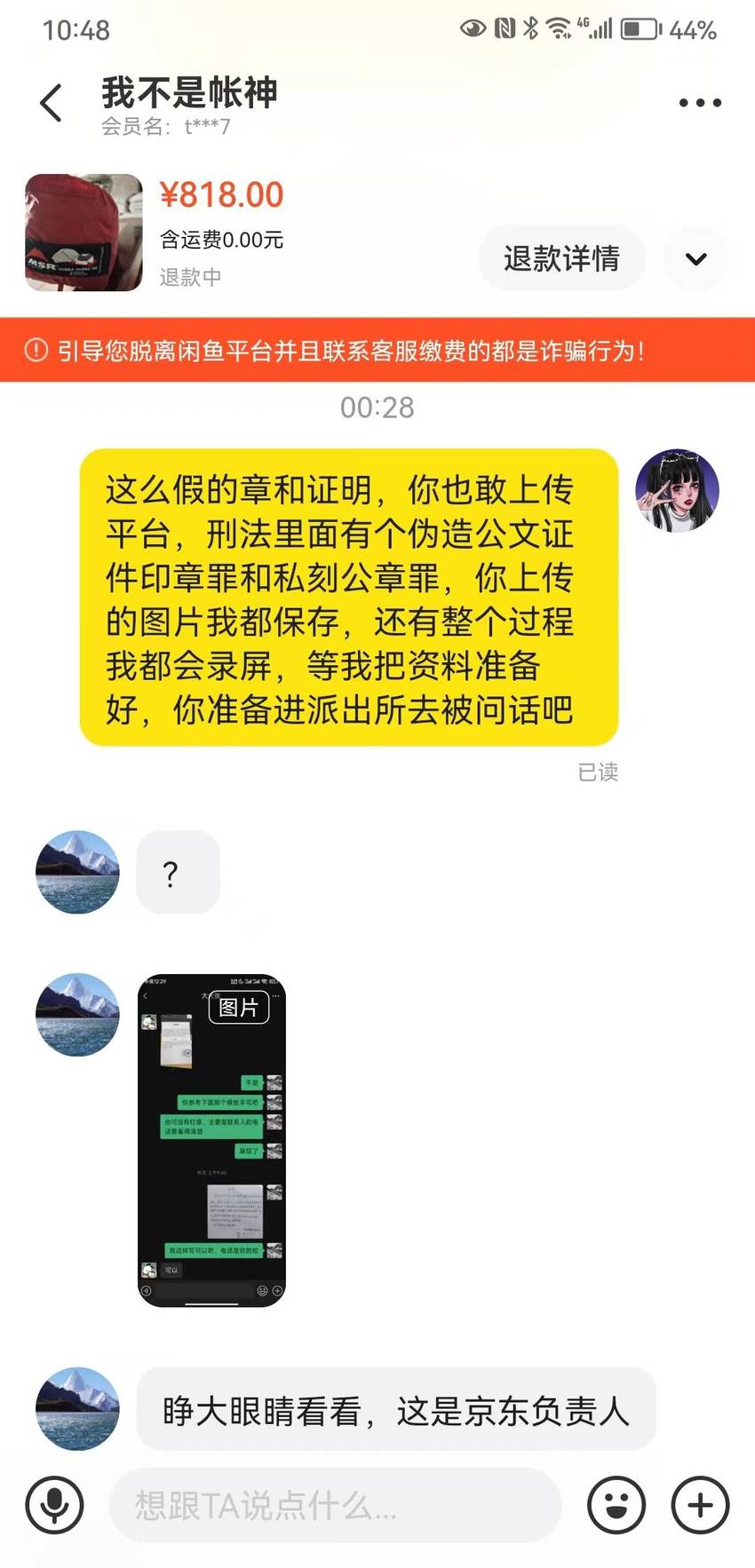Open 退款详情 refund details
This screenshot has width=755, height=1568.
561,258
